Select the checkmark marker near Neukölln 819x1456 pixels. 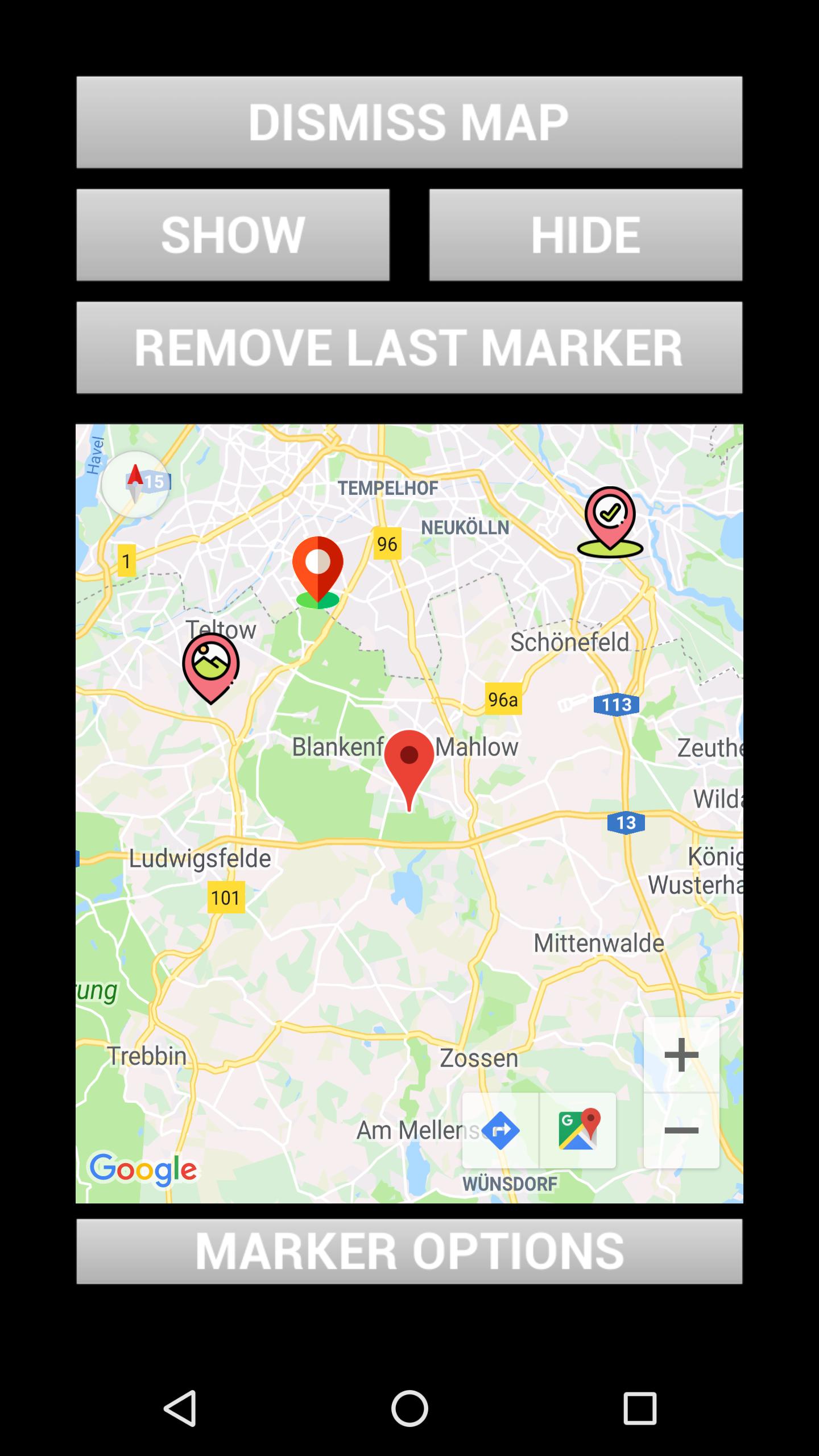point(610,519)
